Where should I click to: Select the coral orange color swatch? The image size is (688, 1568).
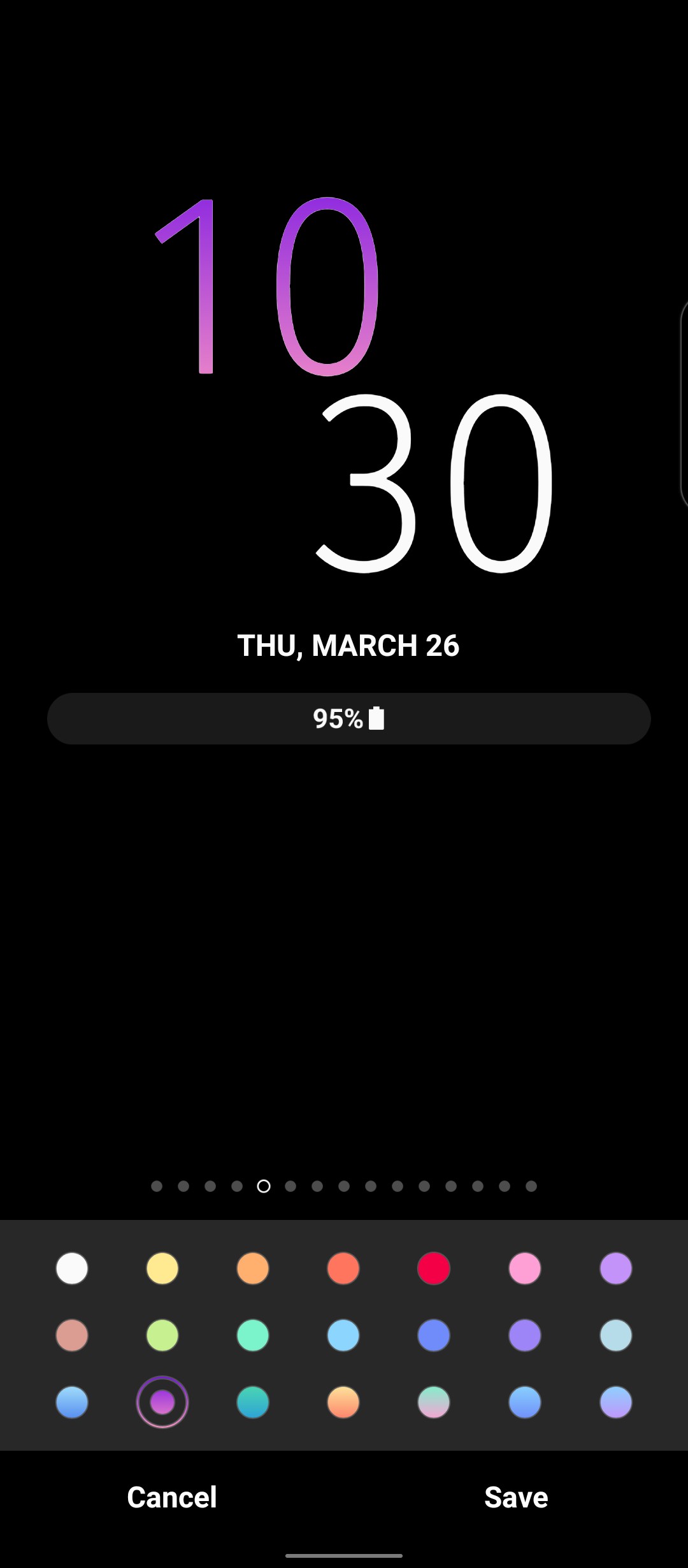click(x=343, y=1268)
